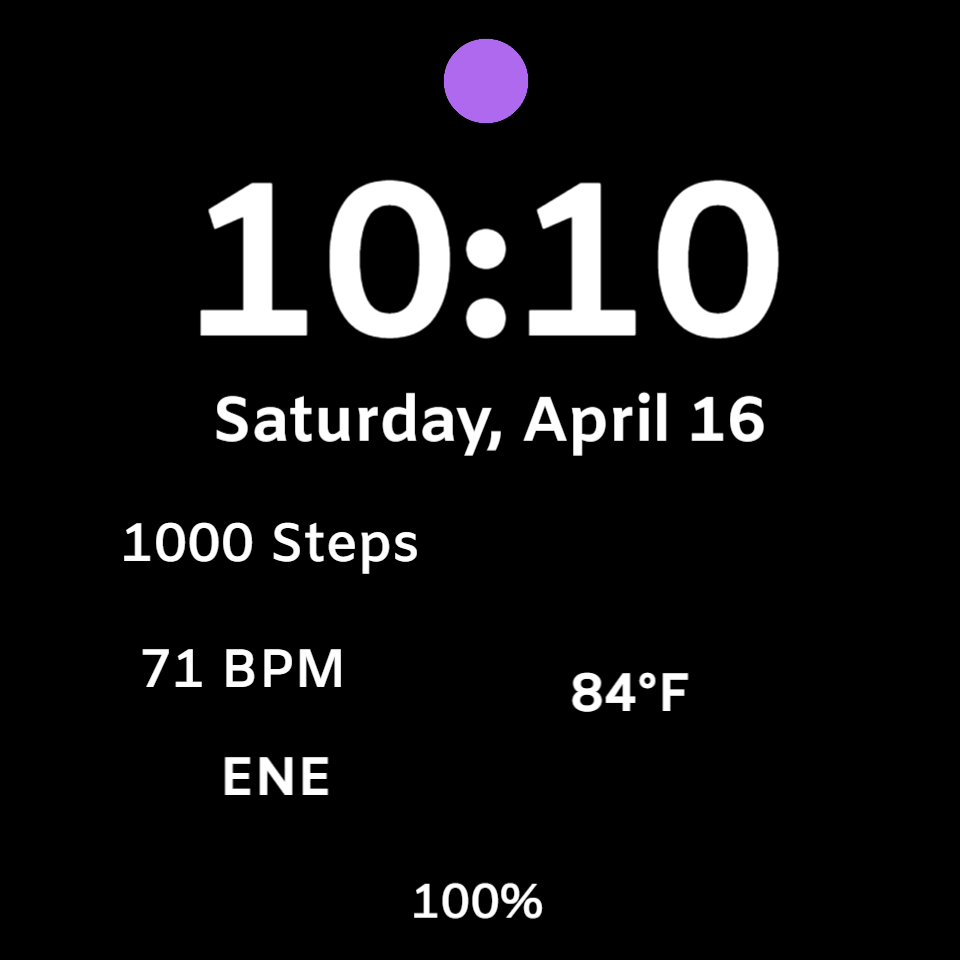
Task: Open the 1000 Steps stat
Action: coord(270,544)
